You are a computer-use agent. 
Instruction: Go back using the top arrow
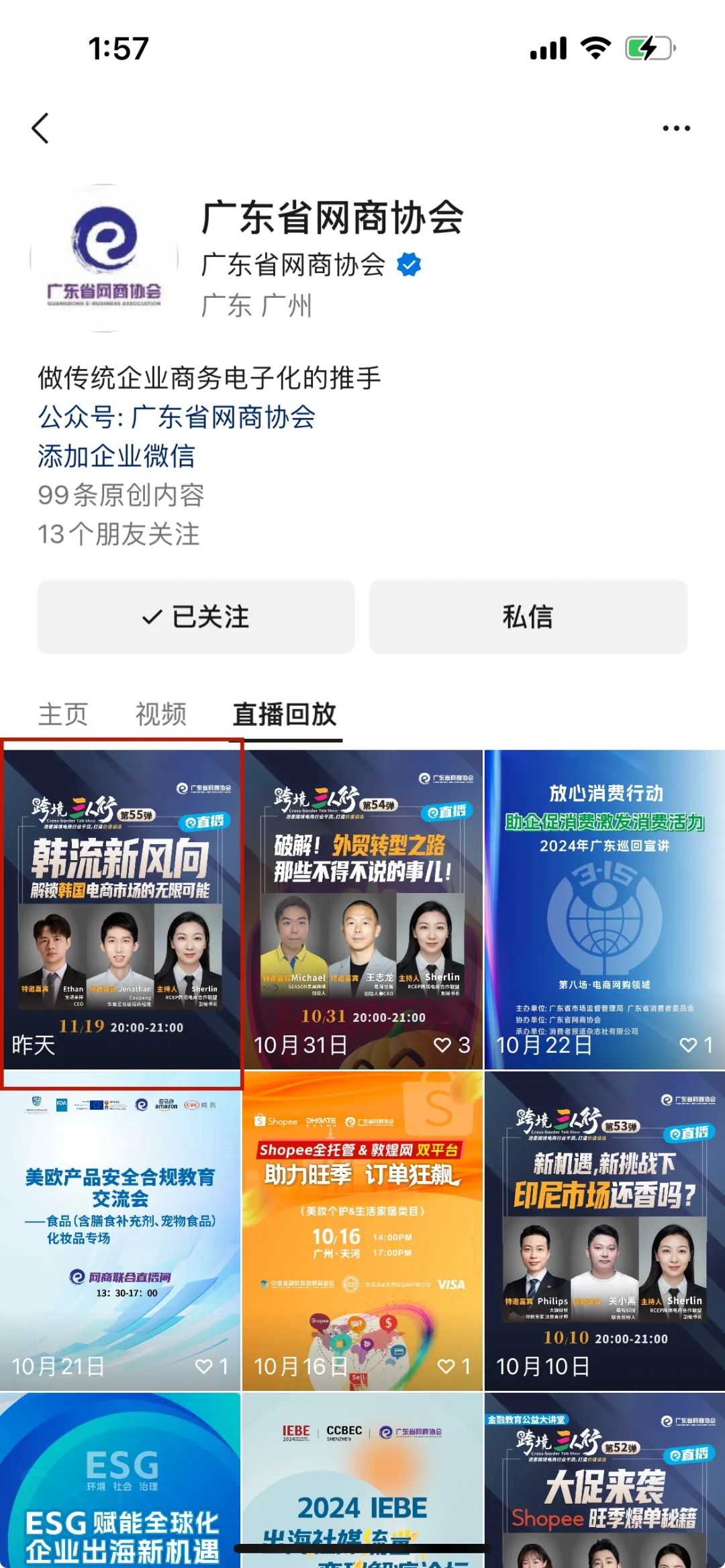[x=41, y=128]
